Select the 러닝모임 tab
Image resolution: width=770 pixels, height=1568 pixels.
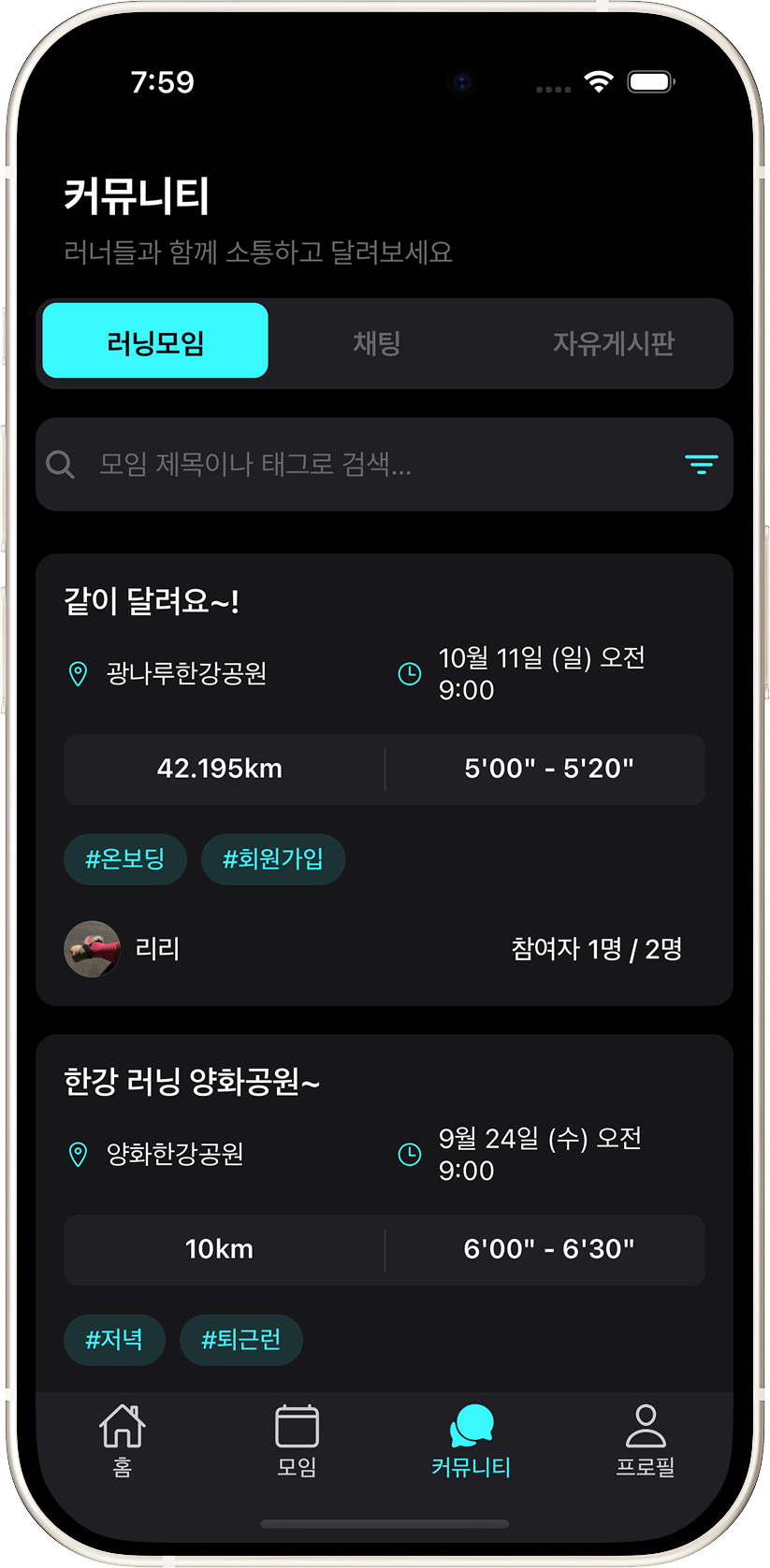153,341
